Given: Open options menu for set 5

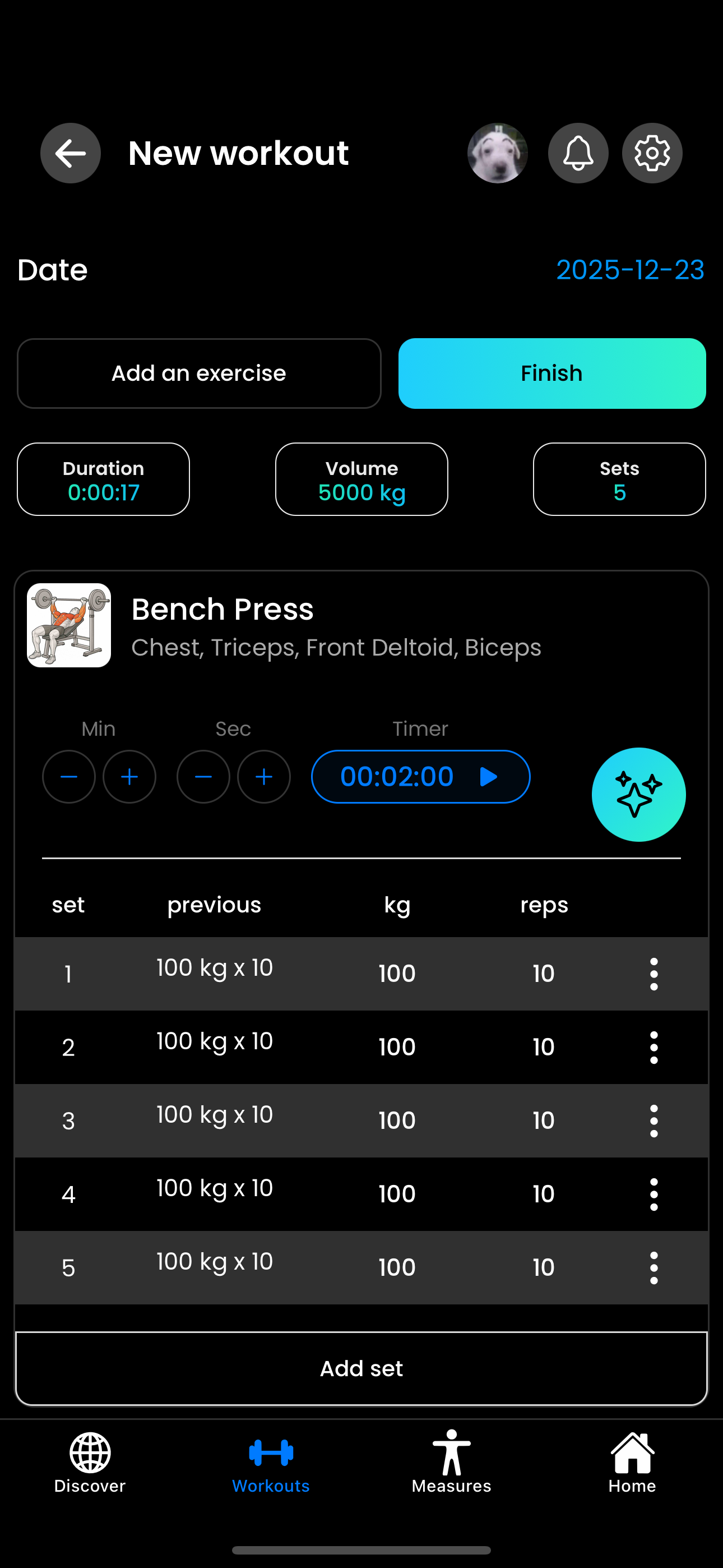Looking at the screenshot, I should pyautogui.click(x=653, y=1266).
